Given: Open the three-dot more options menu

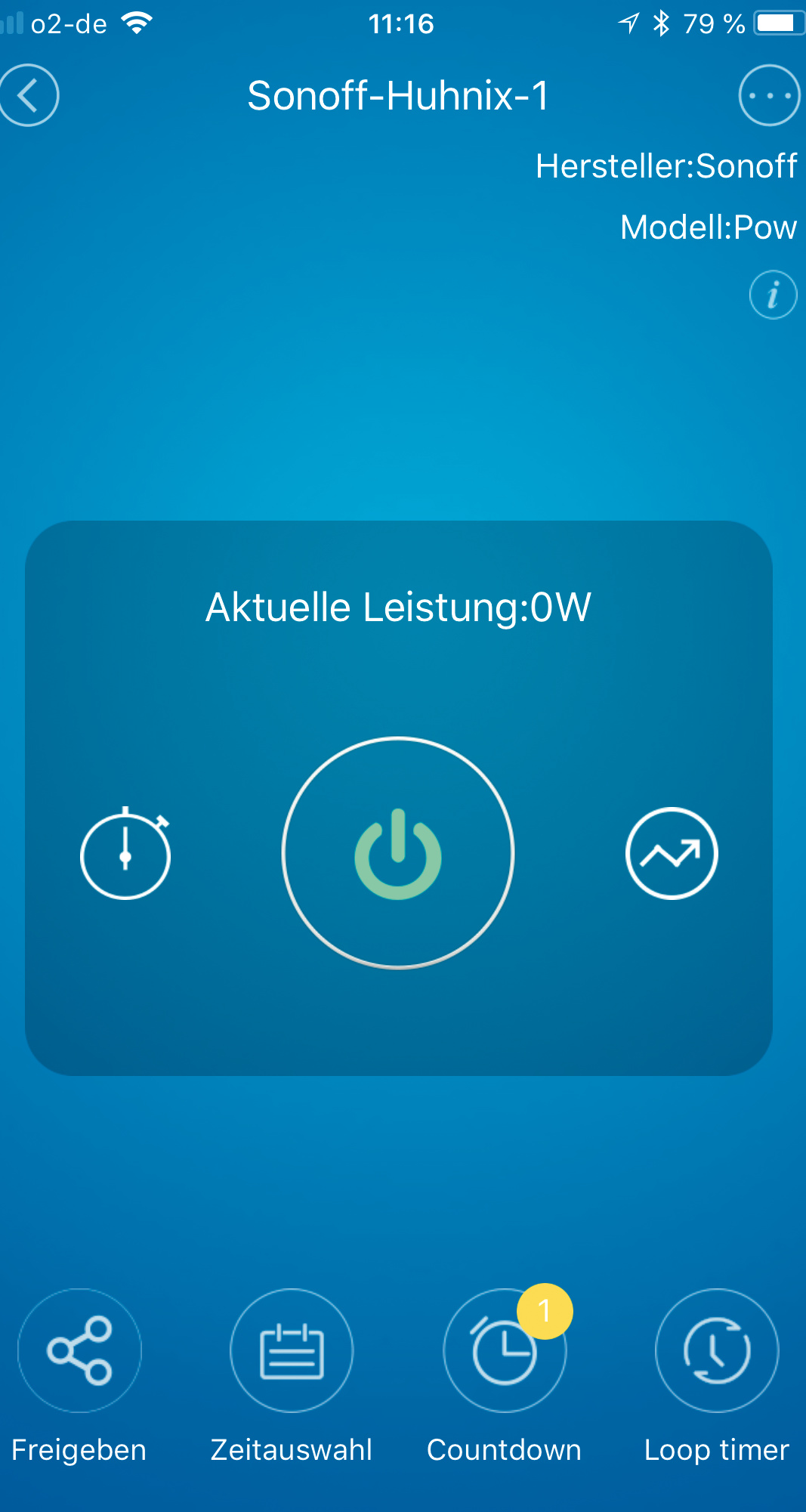Looking at the screenshot, I should click(x=769, y=95).
